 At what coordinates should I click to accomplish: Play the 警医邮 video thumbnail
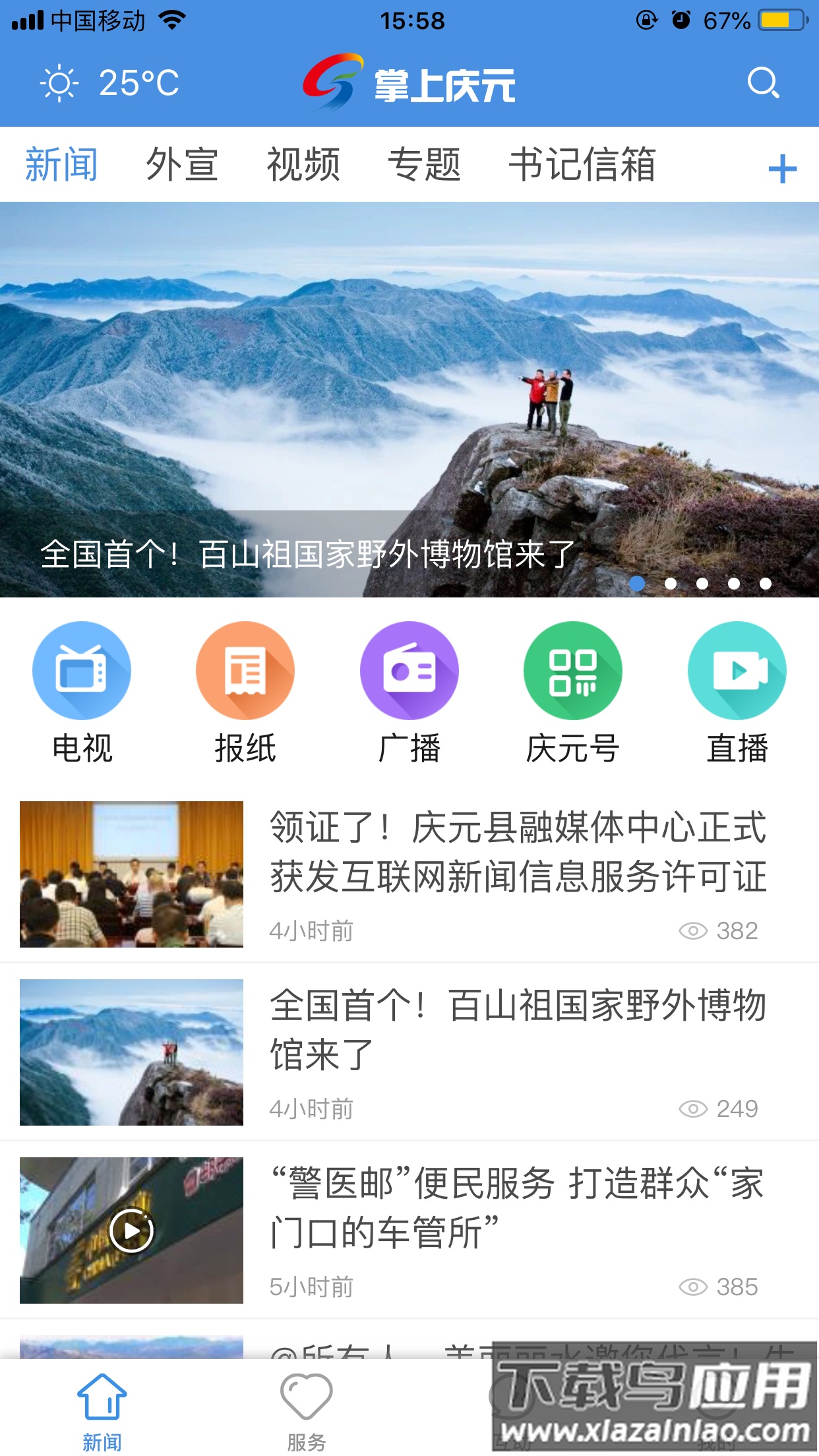pos(131,1230)
